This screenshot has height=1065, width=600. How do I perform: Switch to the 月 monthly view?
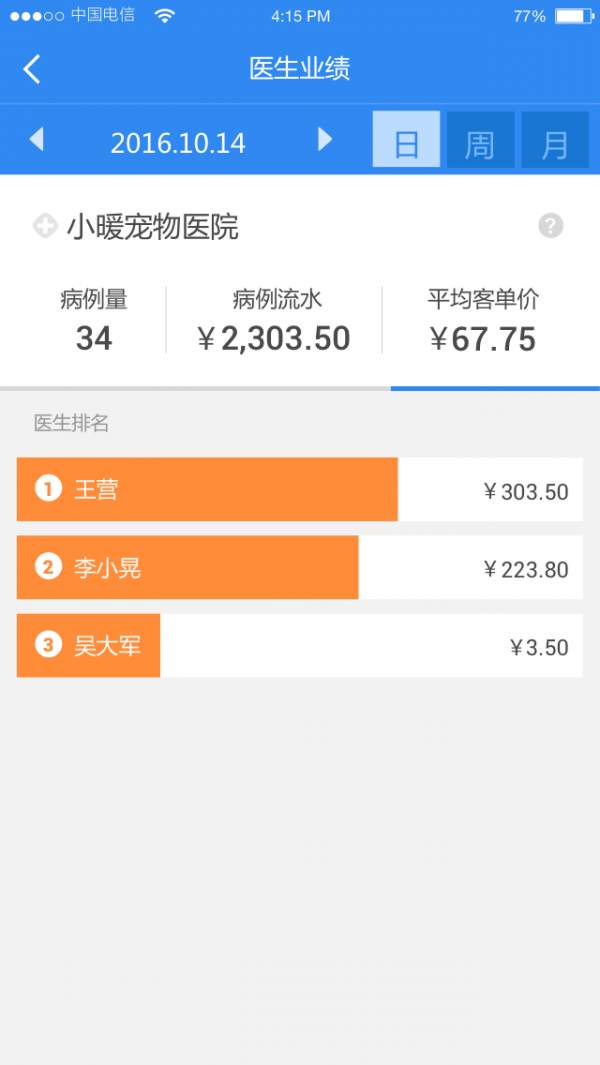coord(555,140)
